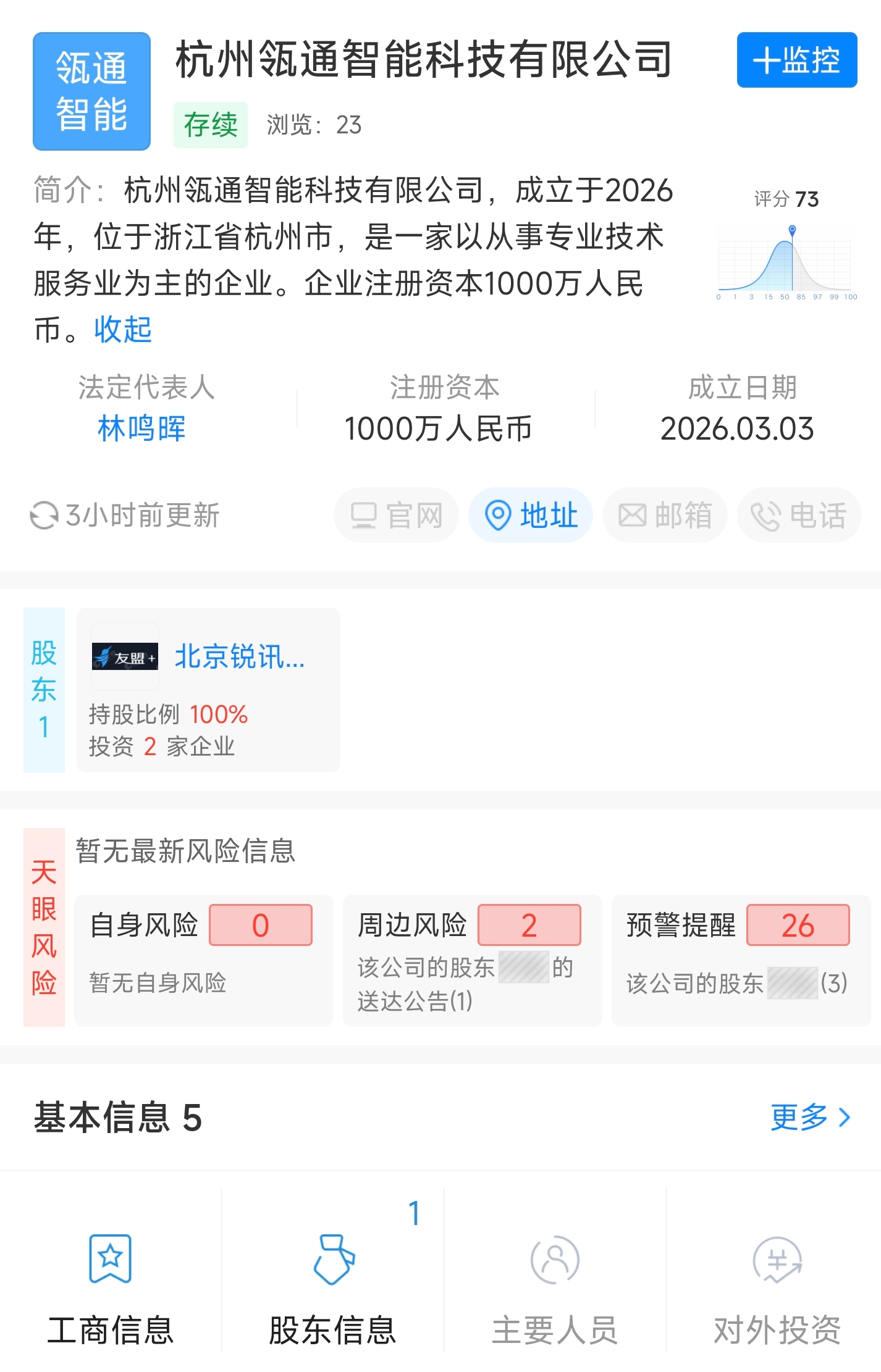Open legal representative 林鸣晖
The image size is (881, 1372).
tap(141, 429)
